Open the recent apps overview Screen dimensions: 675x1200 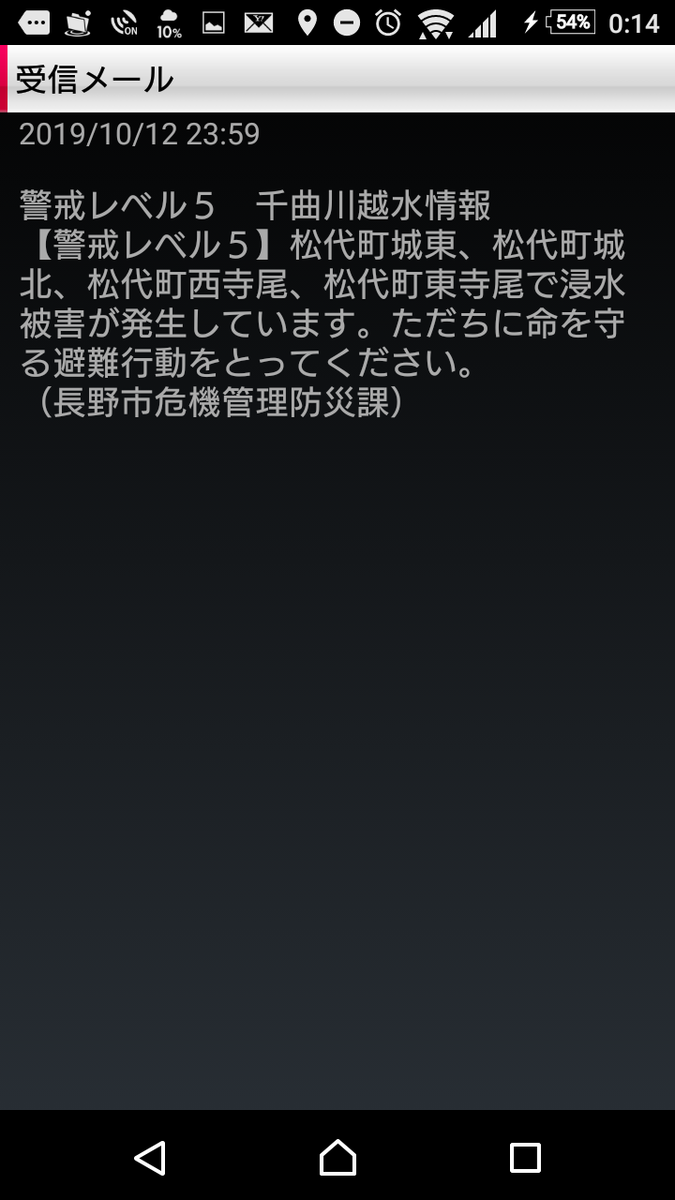tap(525, 1157)
